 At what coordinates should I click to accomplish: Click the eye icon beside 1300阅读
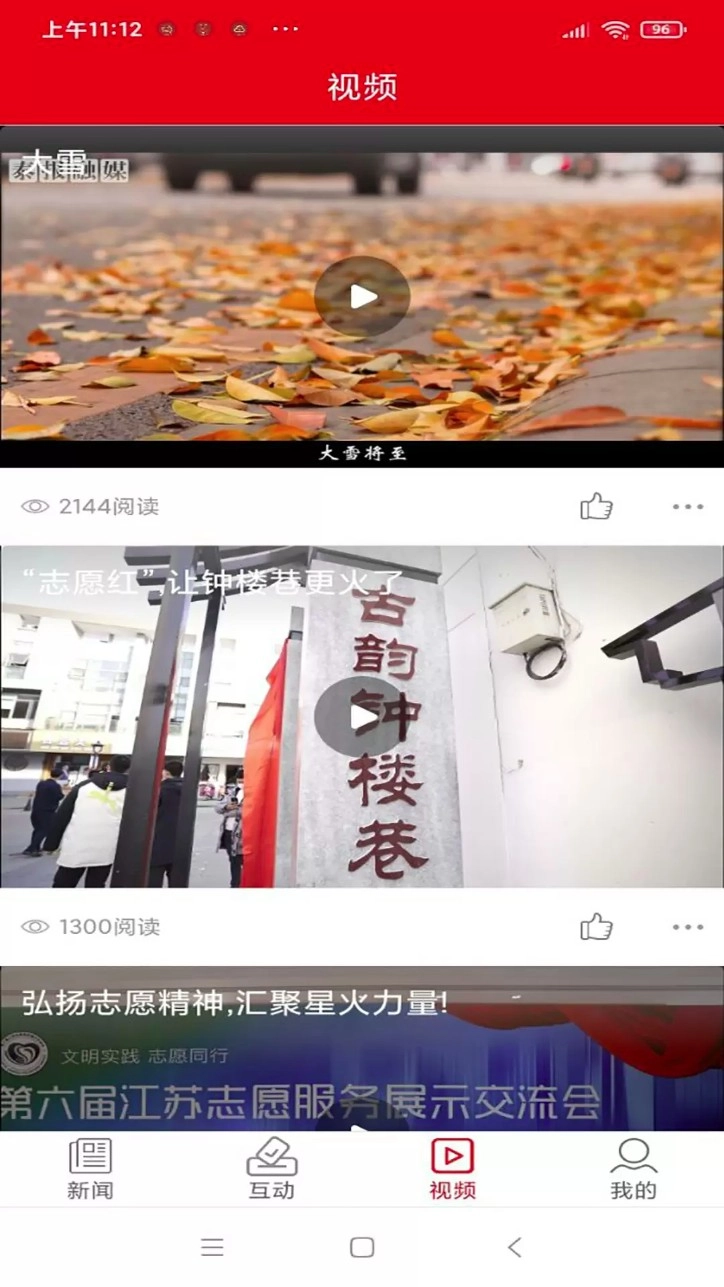[37, 927]
